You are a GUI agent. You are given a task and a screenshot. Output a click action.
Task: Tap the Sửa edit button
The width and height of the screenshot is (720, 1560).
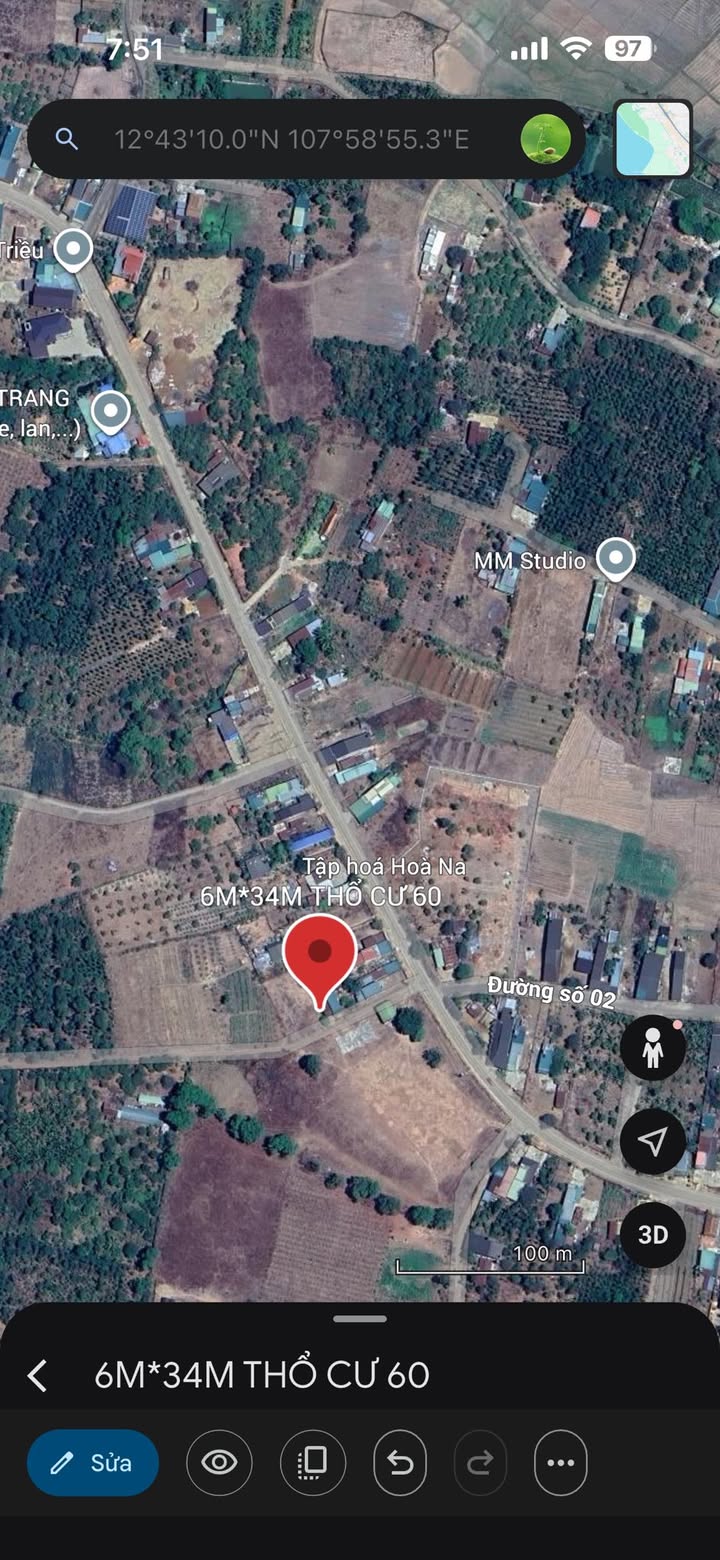93,1463
